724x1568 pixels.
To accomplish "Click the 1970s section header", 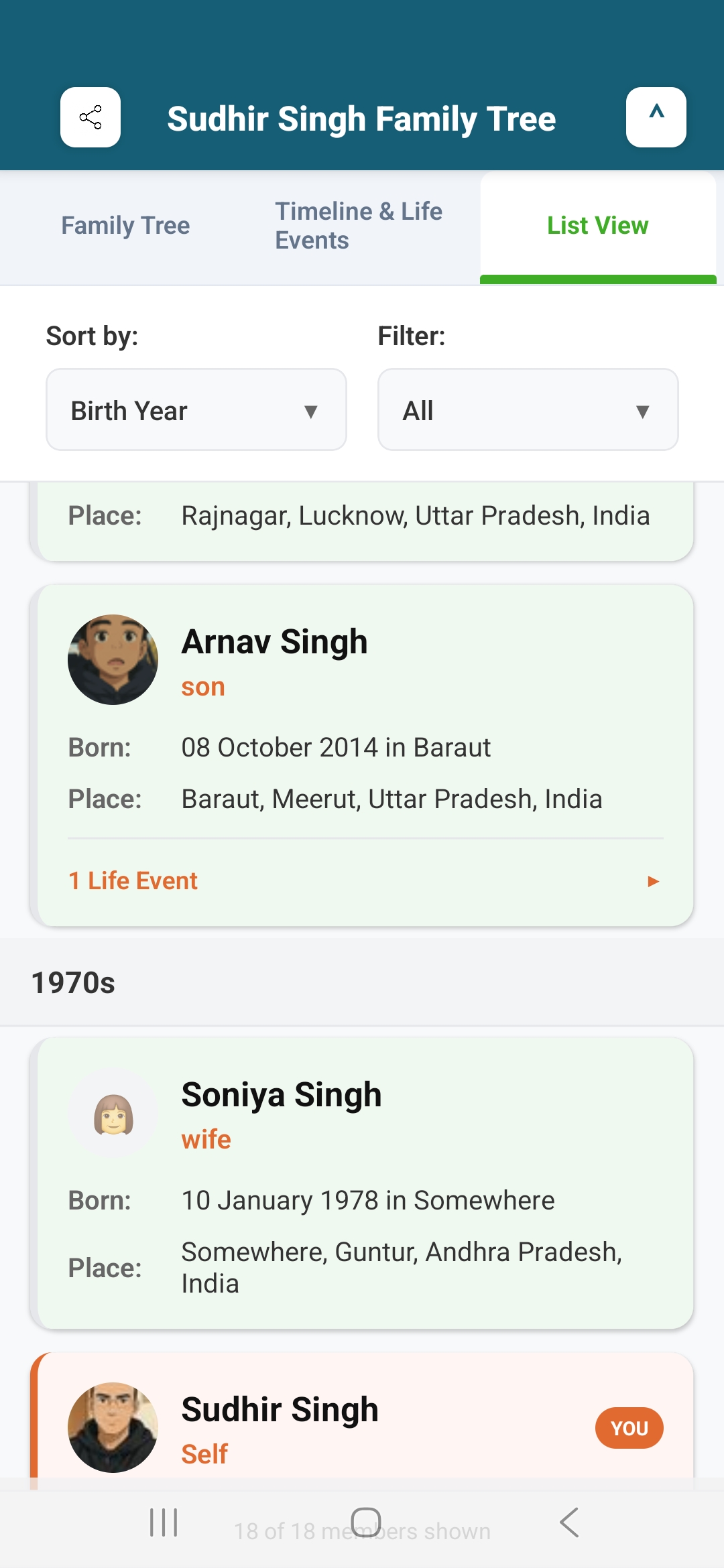I will click(74, 983).
